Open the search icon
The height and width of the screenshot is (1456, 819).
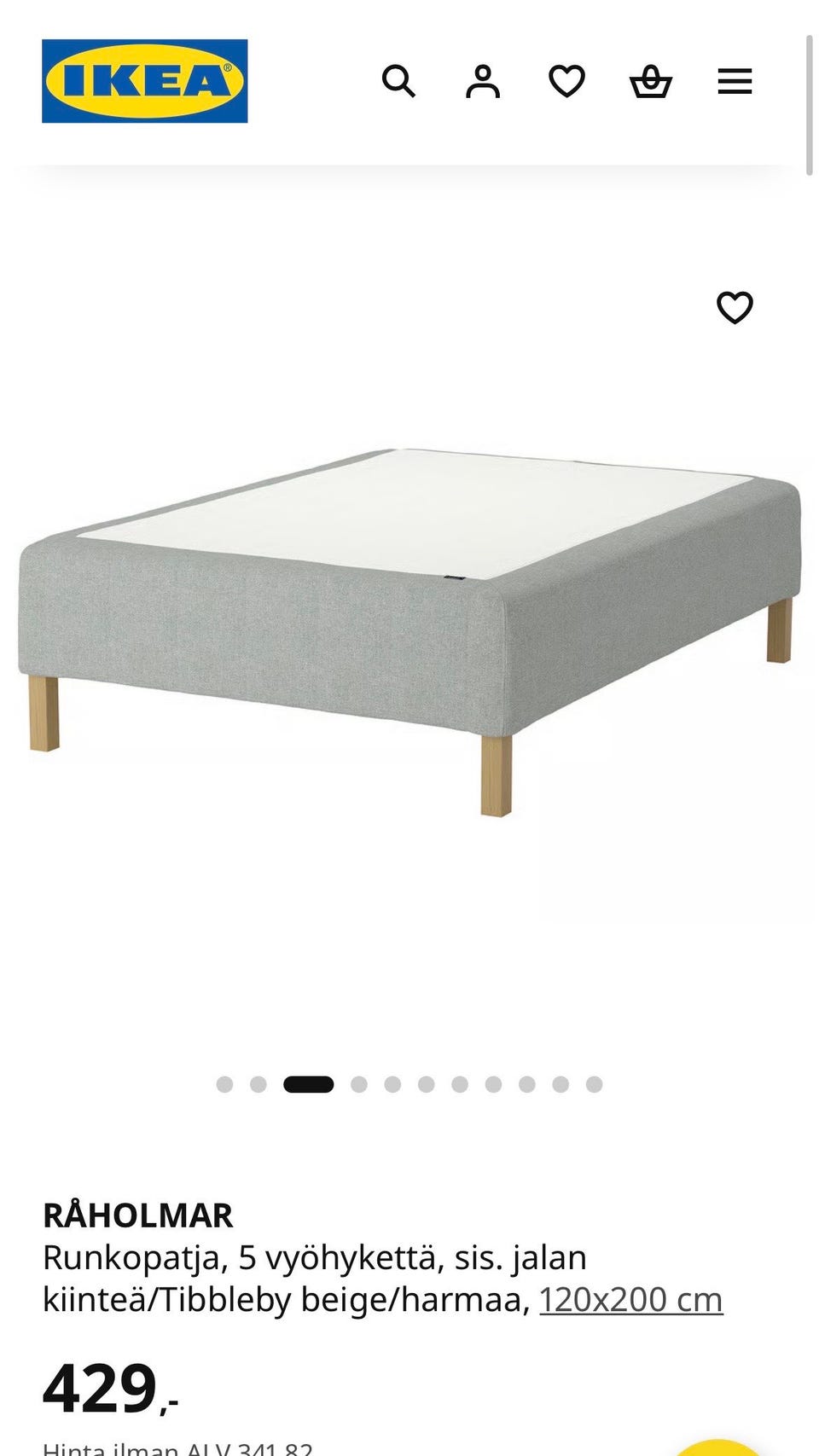(x=398, y=82)
